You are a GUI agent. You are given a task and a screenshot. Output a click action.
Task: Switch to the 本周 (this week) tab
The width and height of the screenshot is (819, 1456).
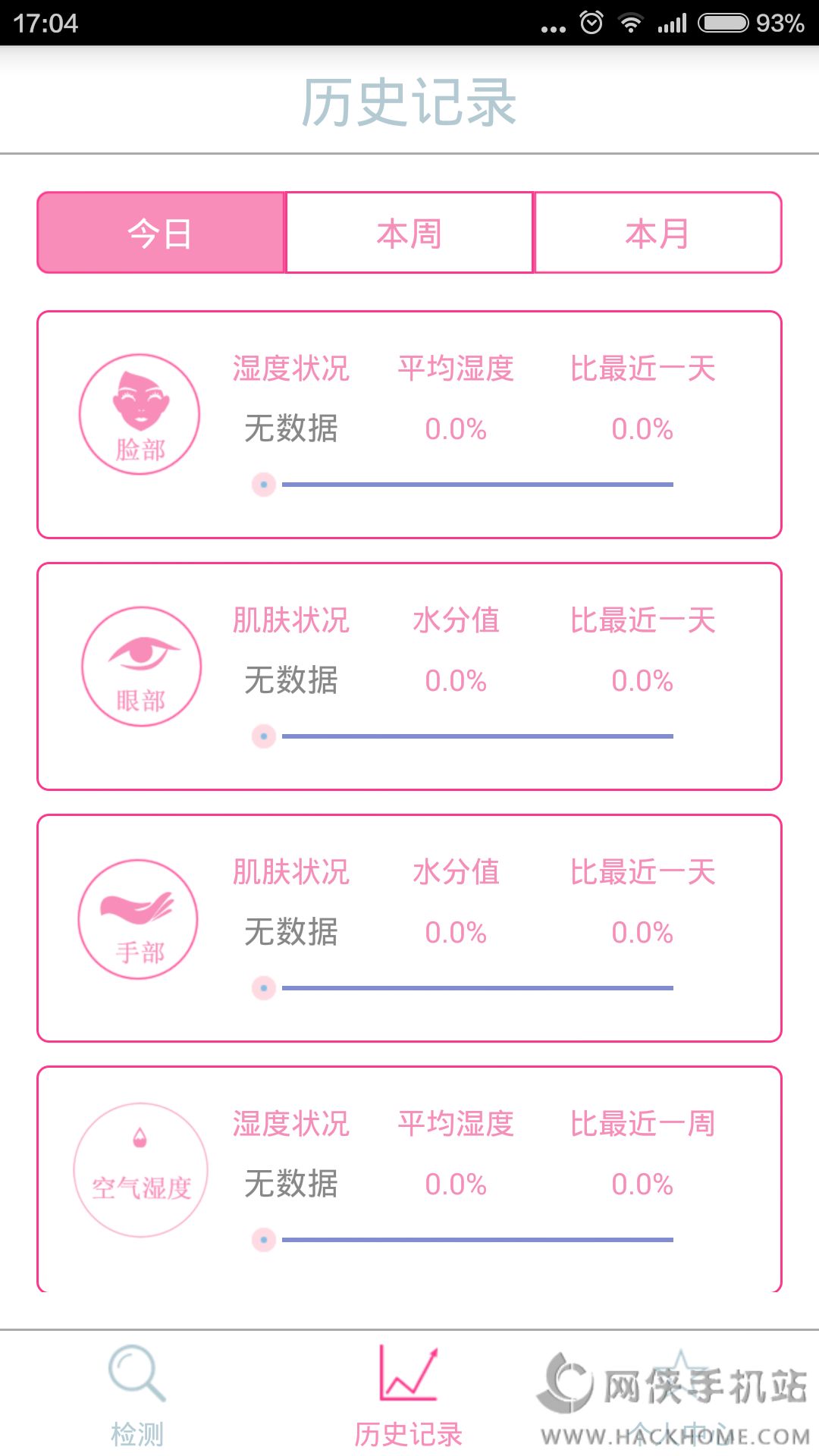tap(409, 233)
